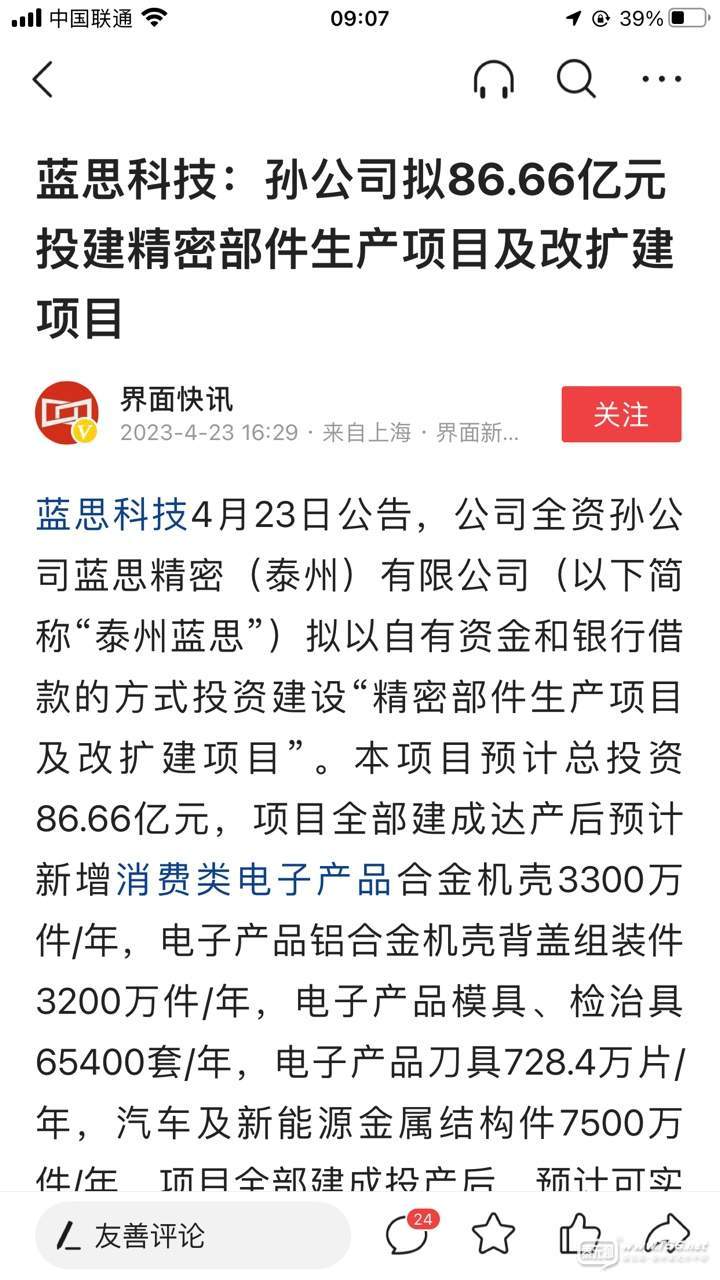Like the article with thumbs-up
The height and width of the screenshot is (1280, 720).
[579, 1235]
